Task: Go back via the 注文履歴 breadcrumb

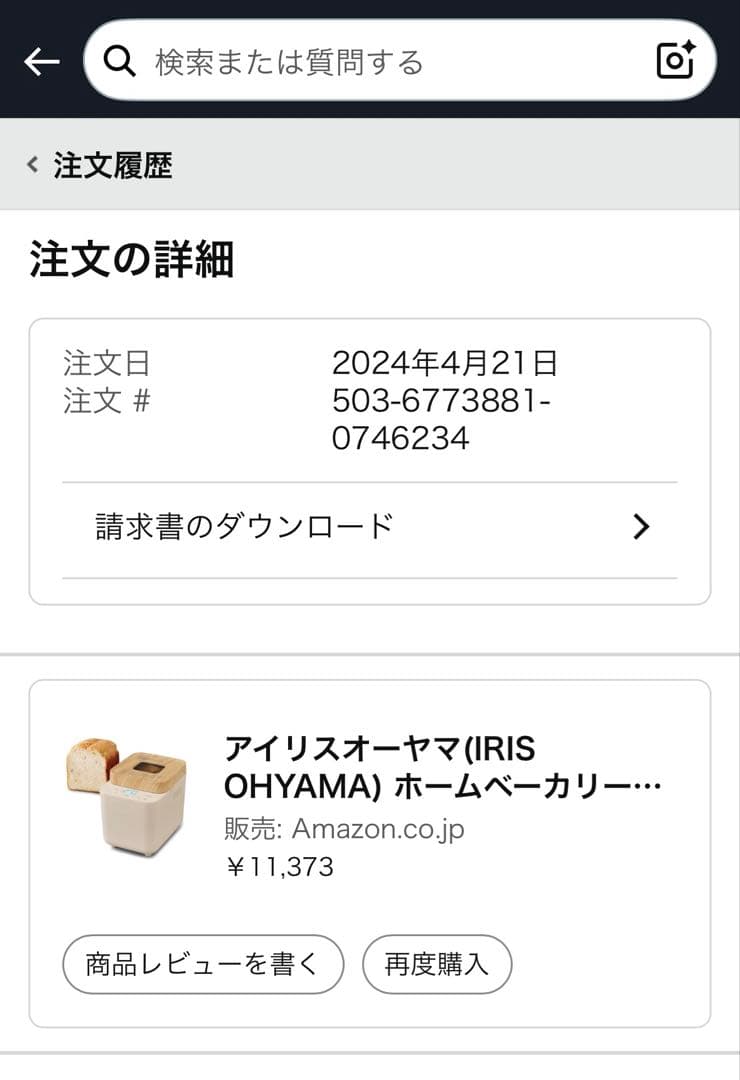Action: (x=110, y=165)
